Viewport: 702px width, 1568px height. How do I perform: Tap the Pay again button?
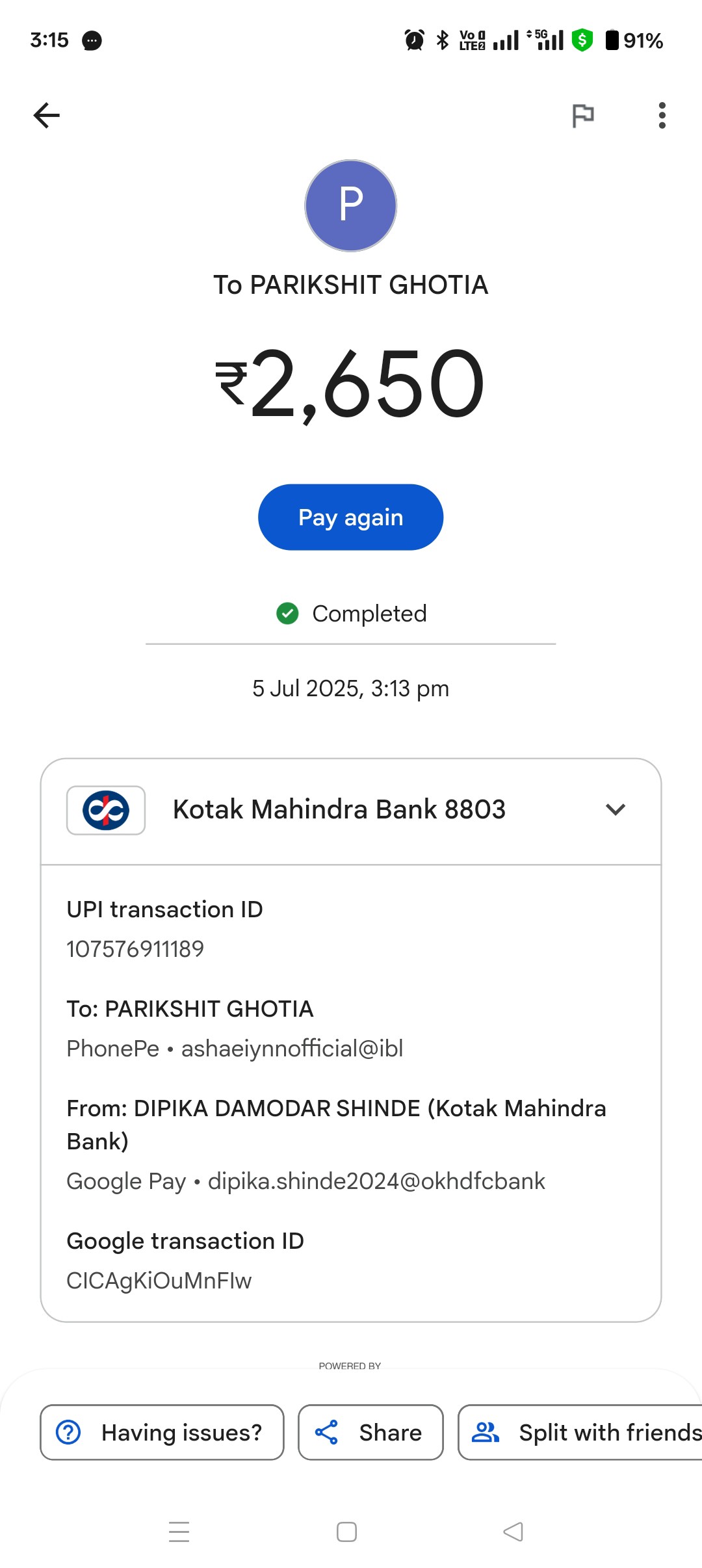[x=351, y=517]
